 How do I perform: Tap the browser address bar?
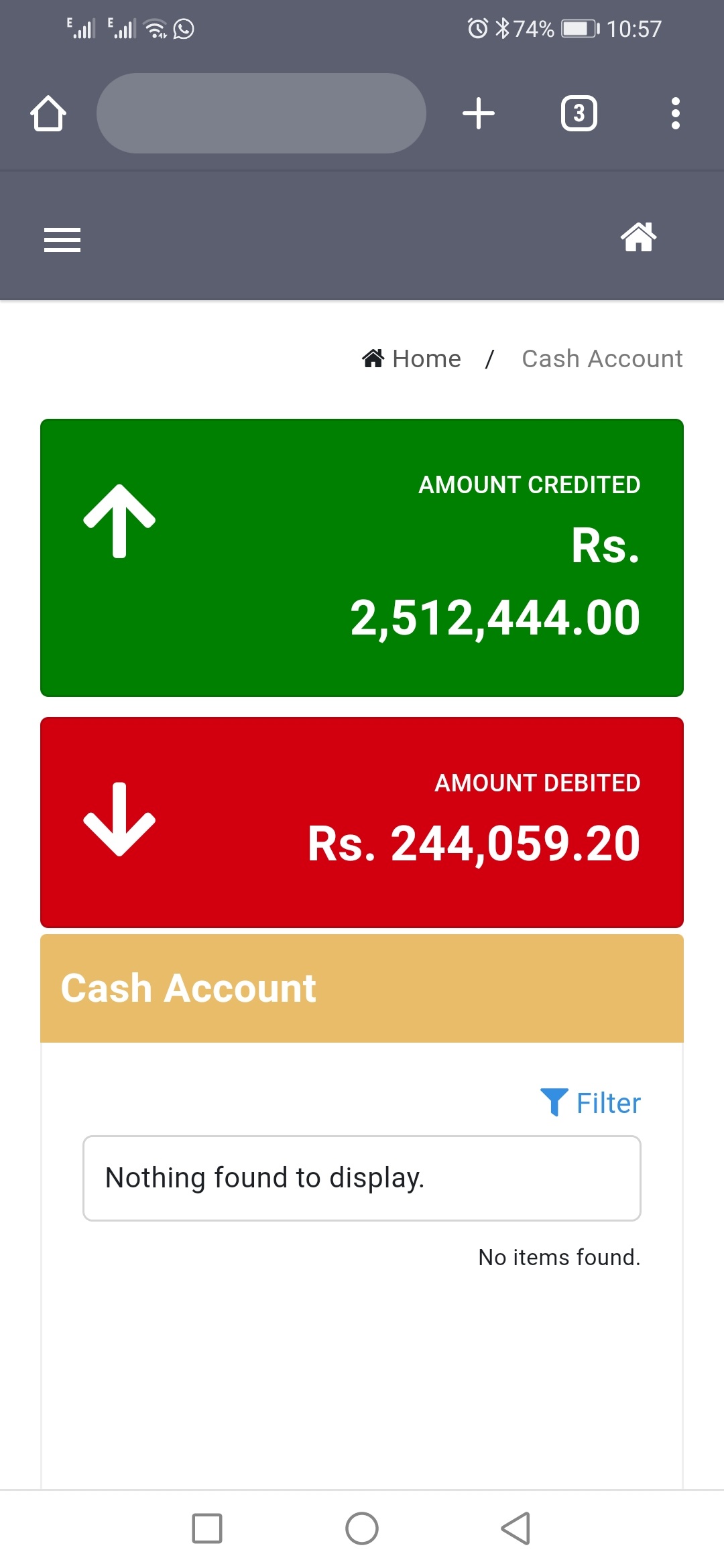(x=261, y=113)
